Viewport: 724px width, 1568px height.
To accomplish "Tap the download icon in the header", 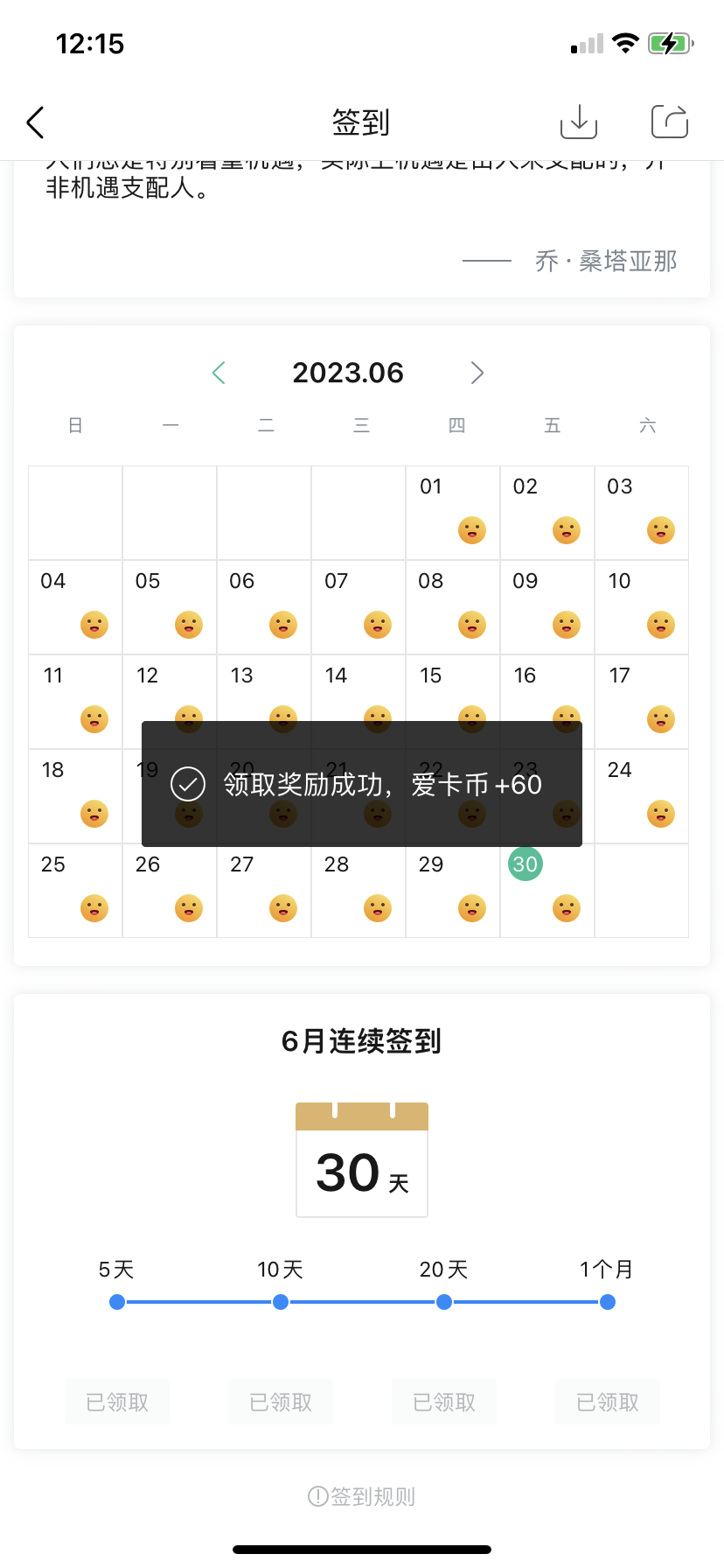I will click(x=578, y=122).
